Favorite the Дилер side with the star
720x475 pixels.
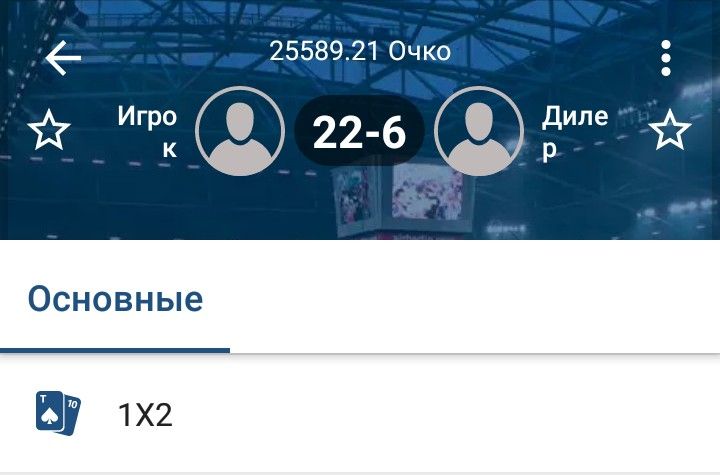[670, 131]
